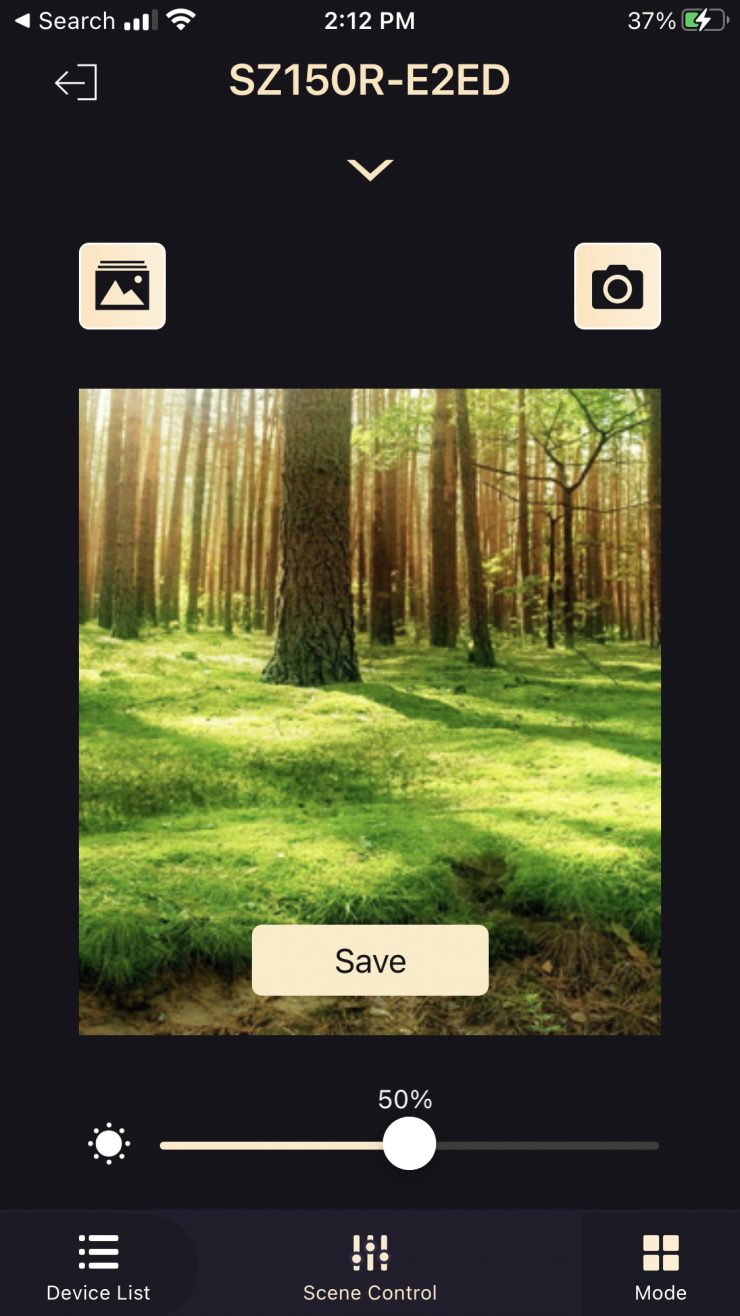
Task: Open the photo gallery picker
Action: coord(122,286)
